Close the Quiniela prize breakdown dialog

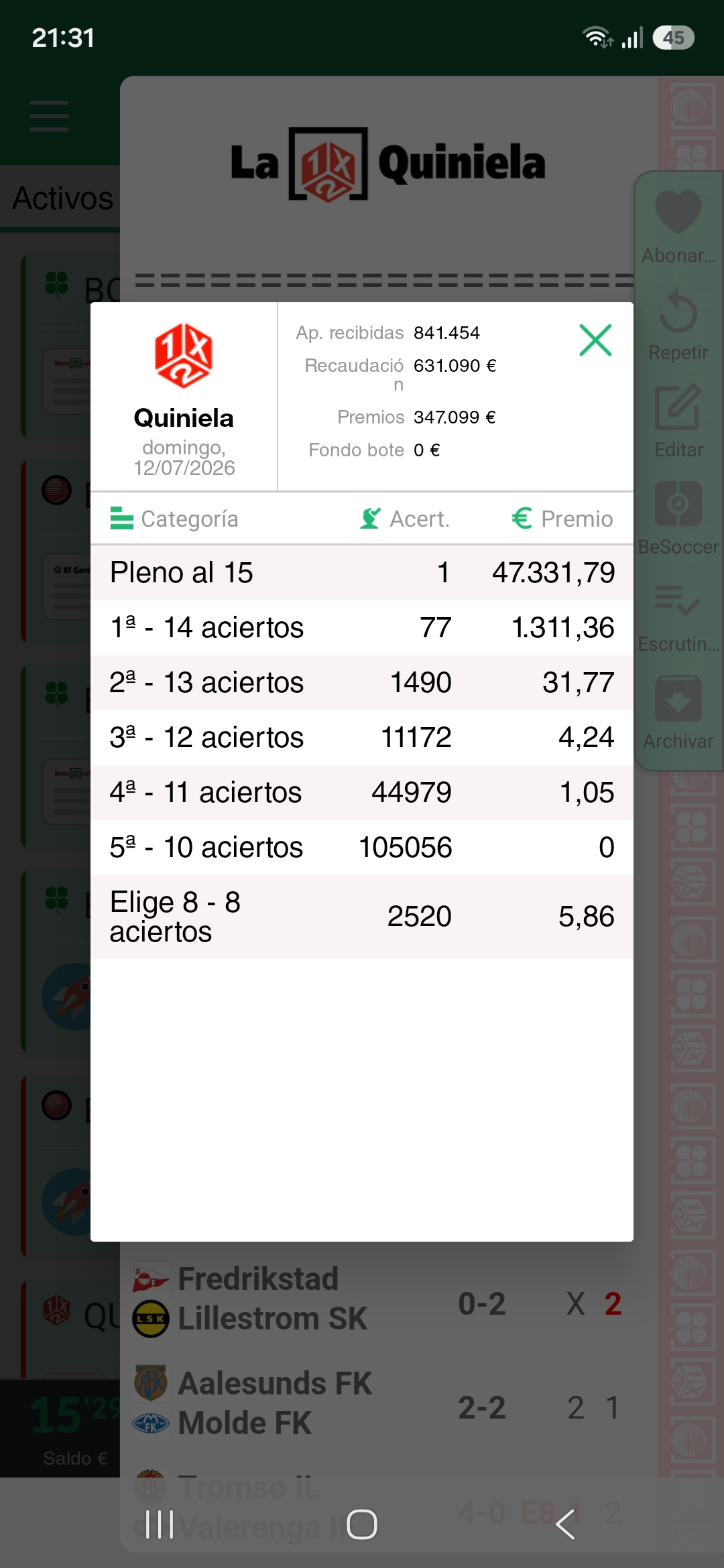tap(595, 340)
